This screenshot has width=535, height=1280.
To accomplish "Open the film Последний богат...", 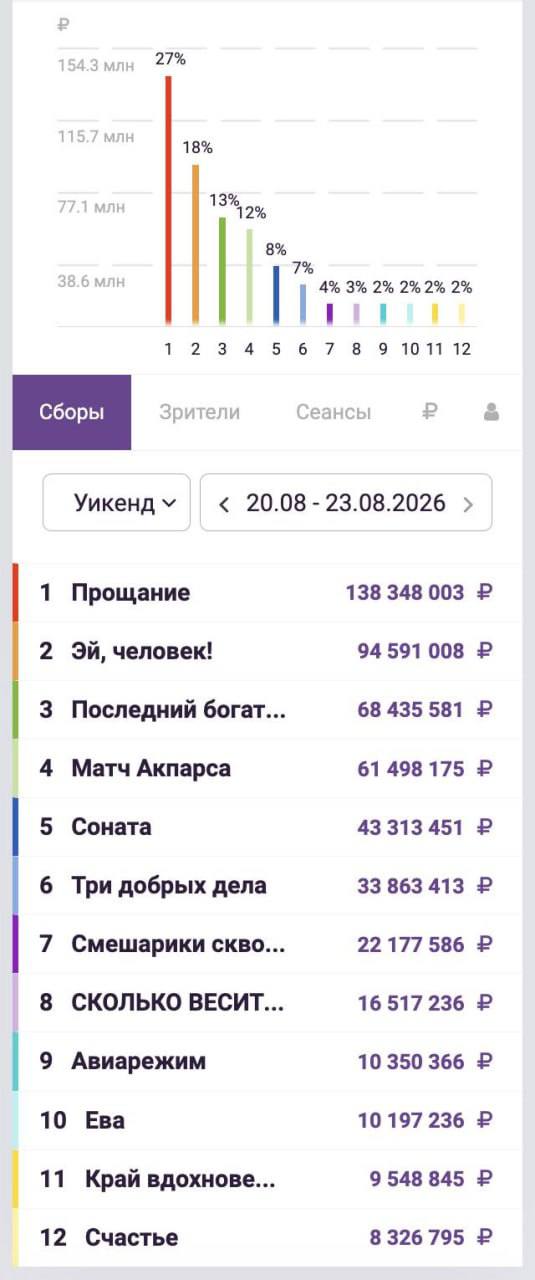I will [267, 709].
